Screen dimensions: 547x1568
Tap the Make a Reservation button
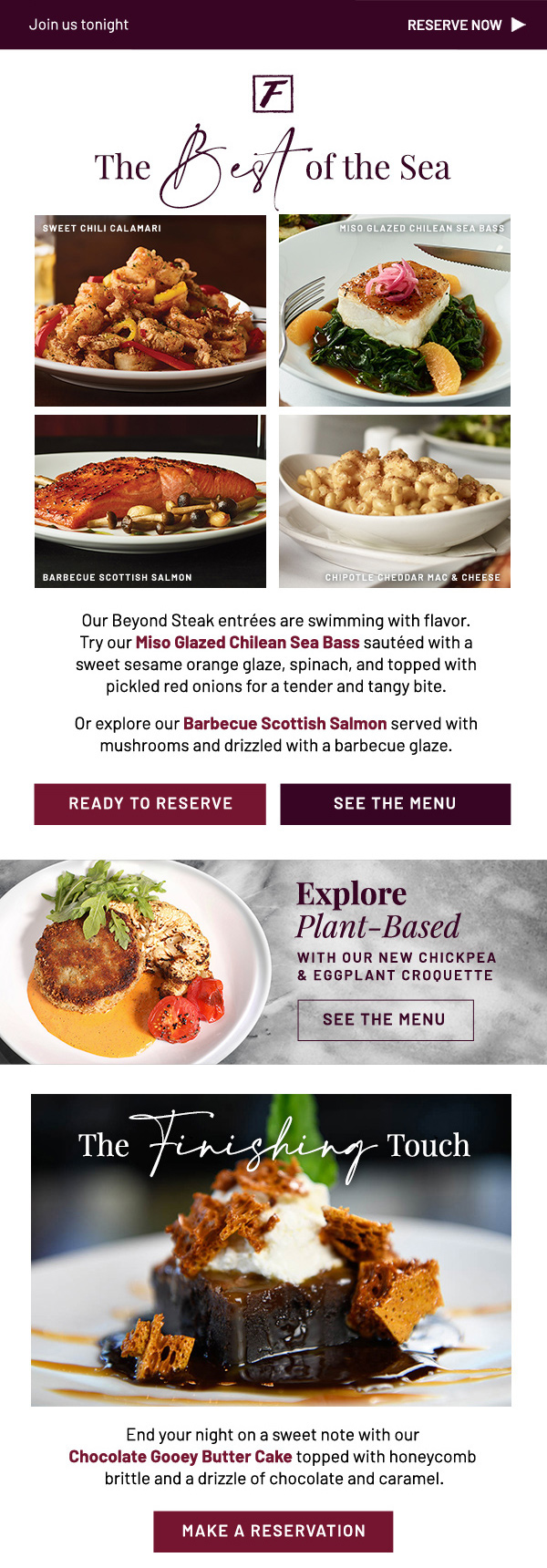coord(273,1532)
